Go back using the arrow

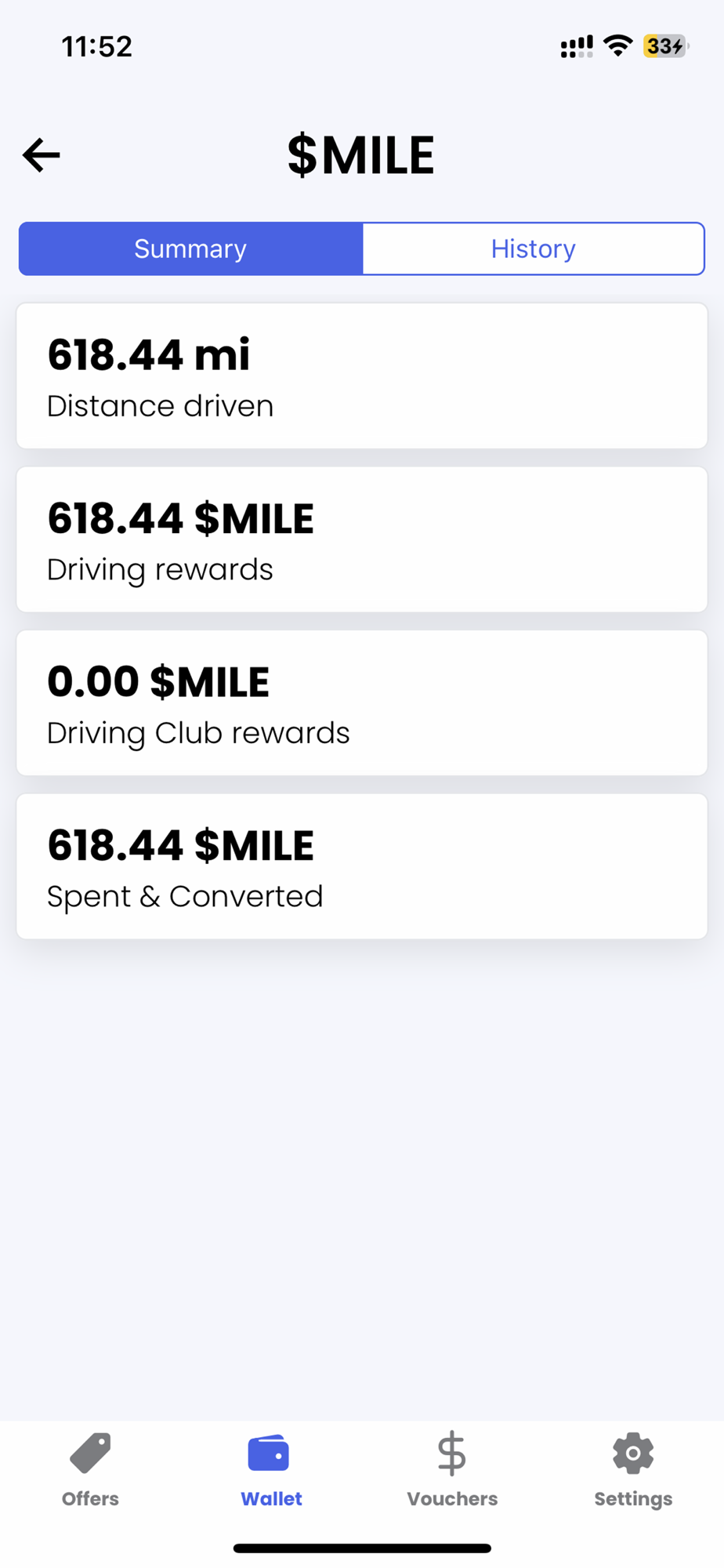[42, 154]
